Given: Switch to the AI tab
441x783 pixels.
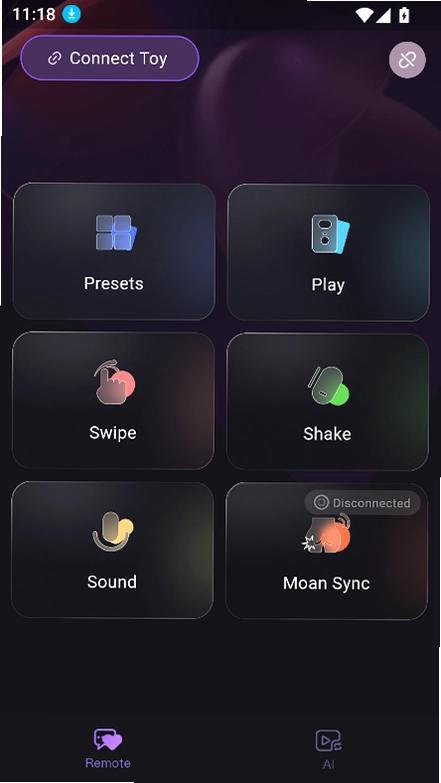Looking at the screenshot, I should 328,749.
